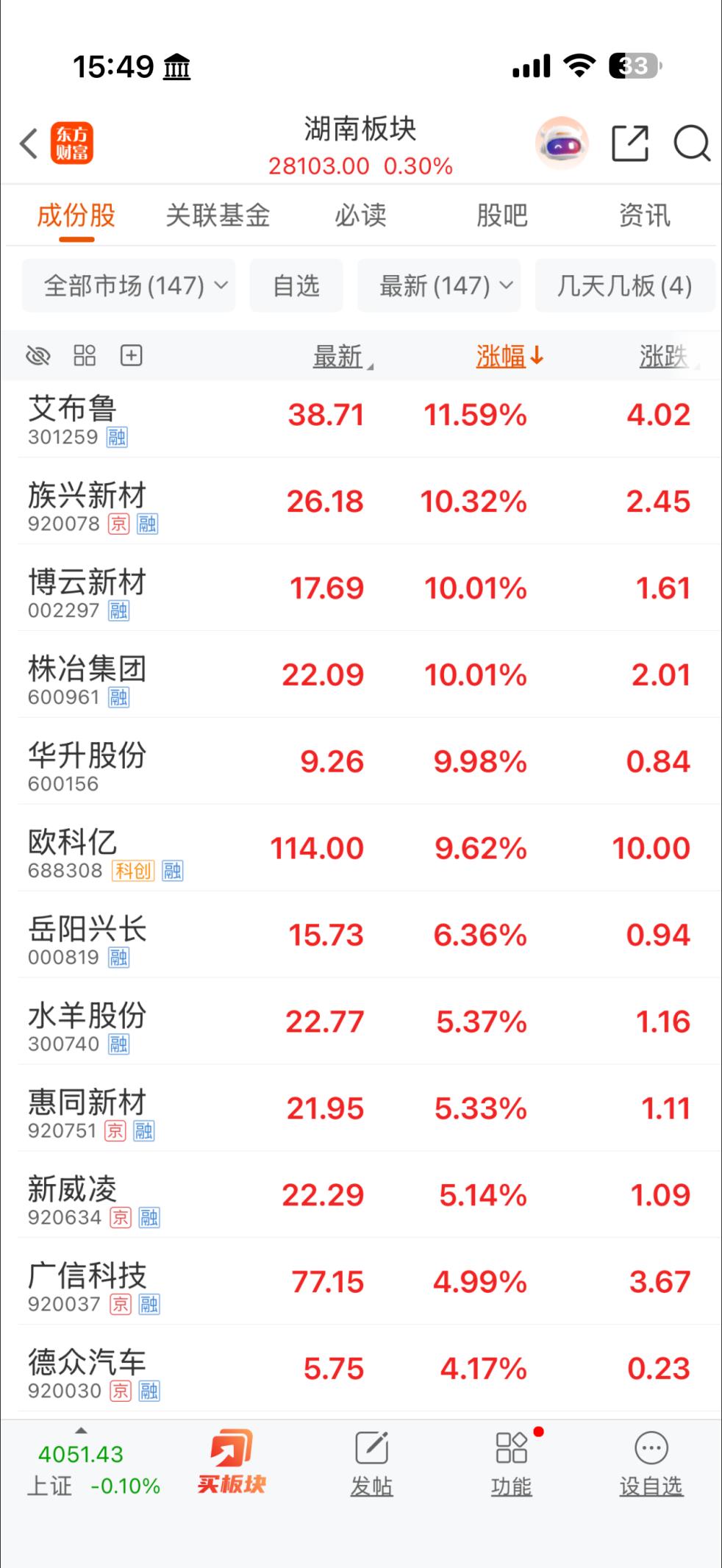Tap the add-column plus icon
Screen dimensions: 722x1568
[x=129, y=355]
